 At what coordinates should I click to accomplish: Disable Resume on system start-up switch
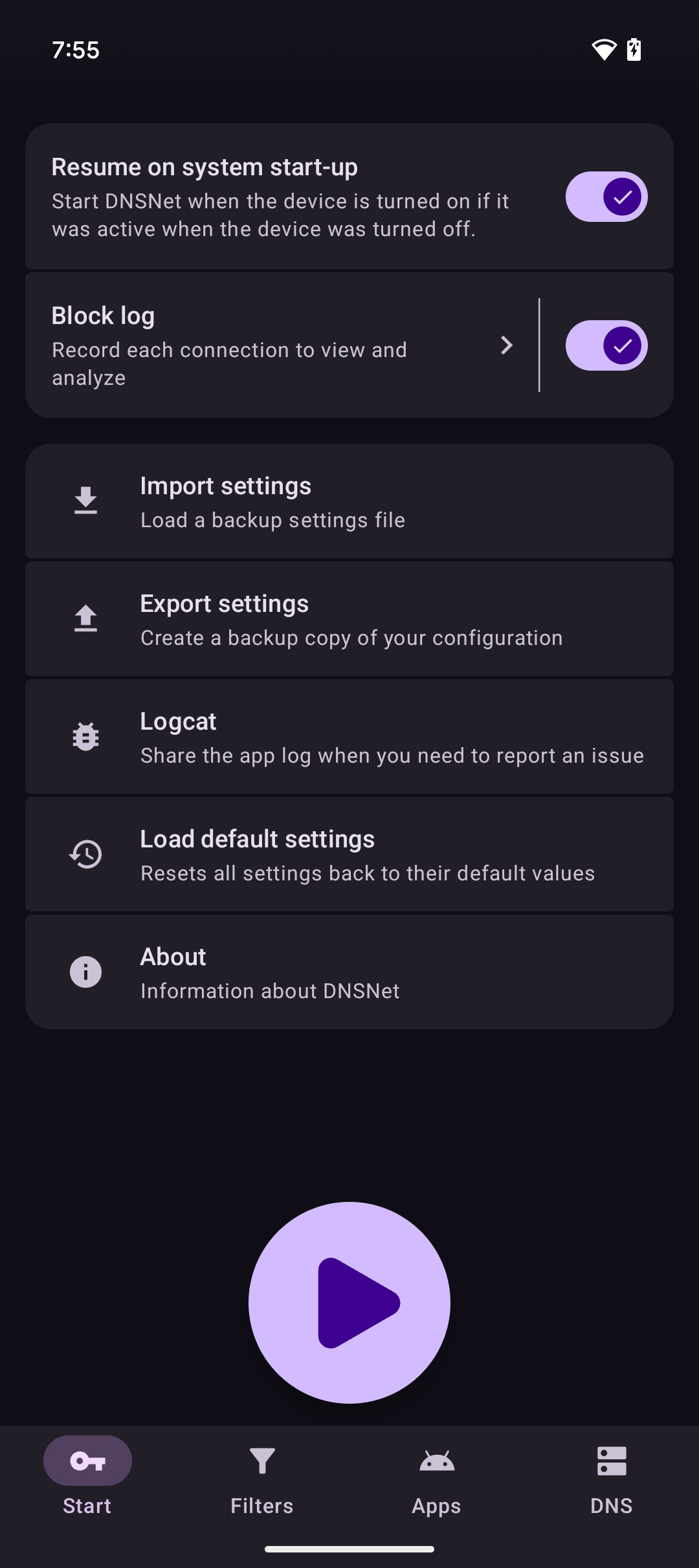(606, 197)
